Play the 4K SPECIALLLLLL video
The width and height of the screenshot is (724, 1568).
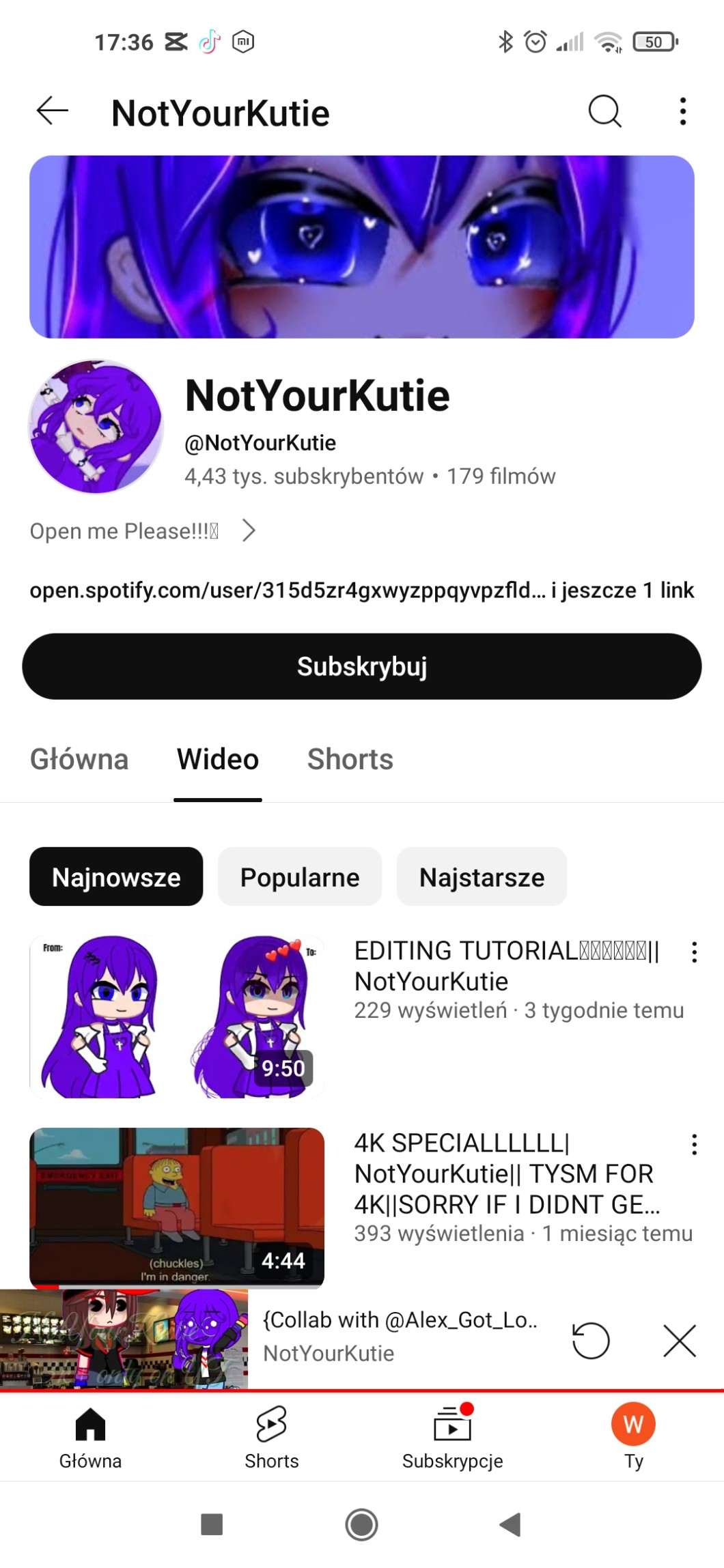pos(176,1207)
